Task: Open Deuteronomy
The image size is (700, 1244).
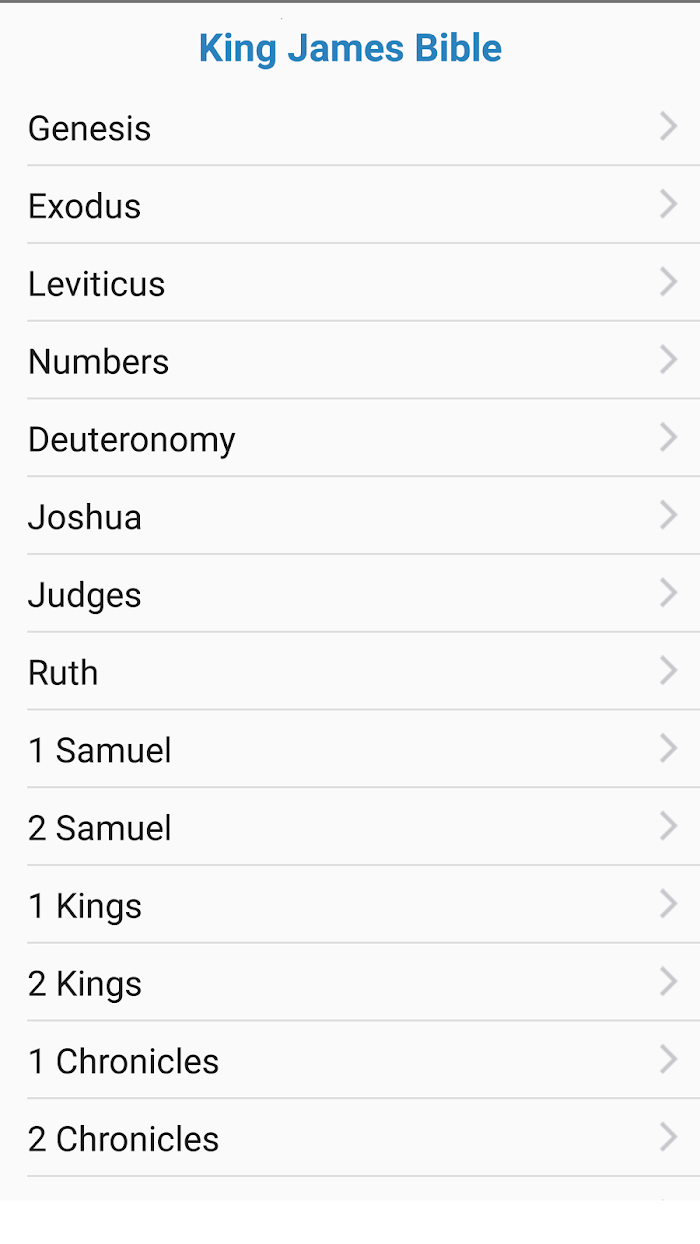Action: (x=350, y=438)
